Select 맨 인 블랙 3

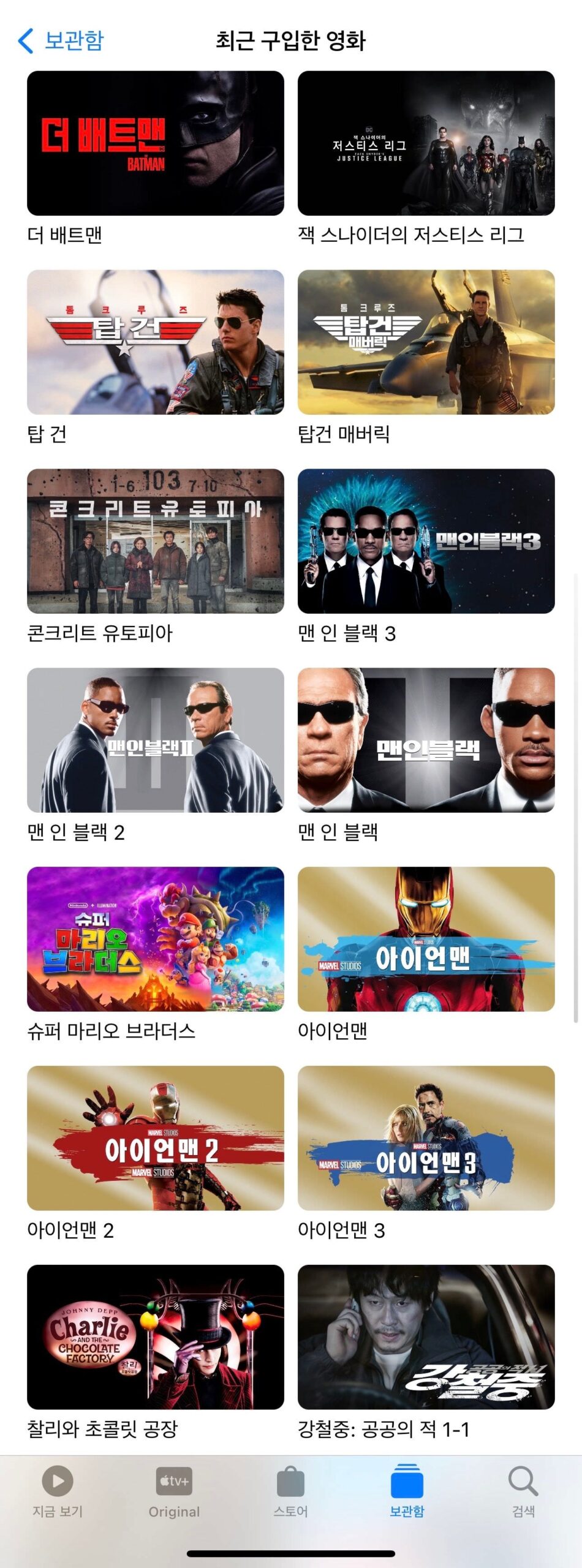pos(426,541)
